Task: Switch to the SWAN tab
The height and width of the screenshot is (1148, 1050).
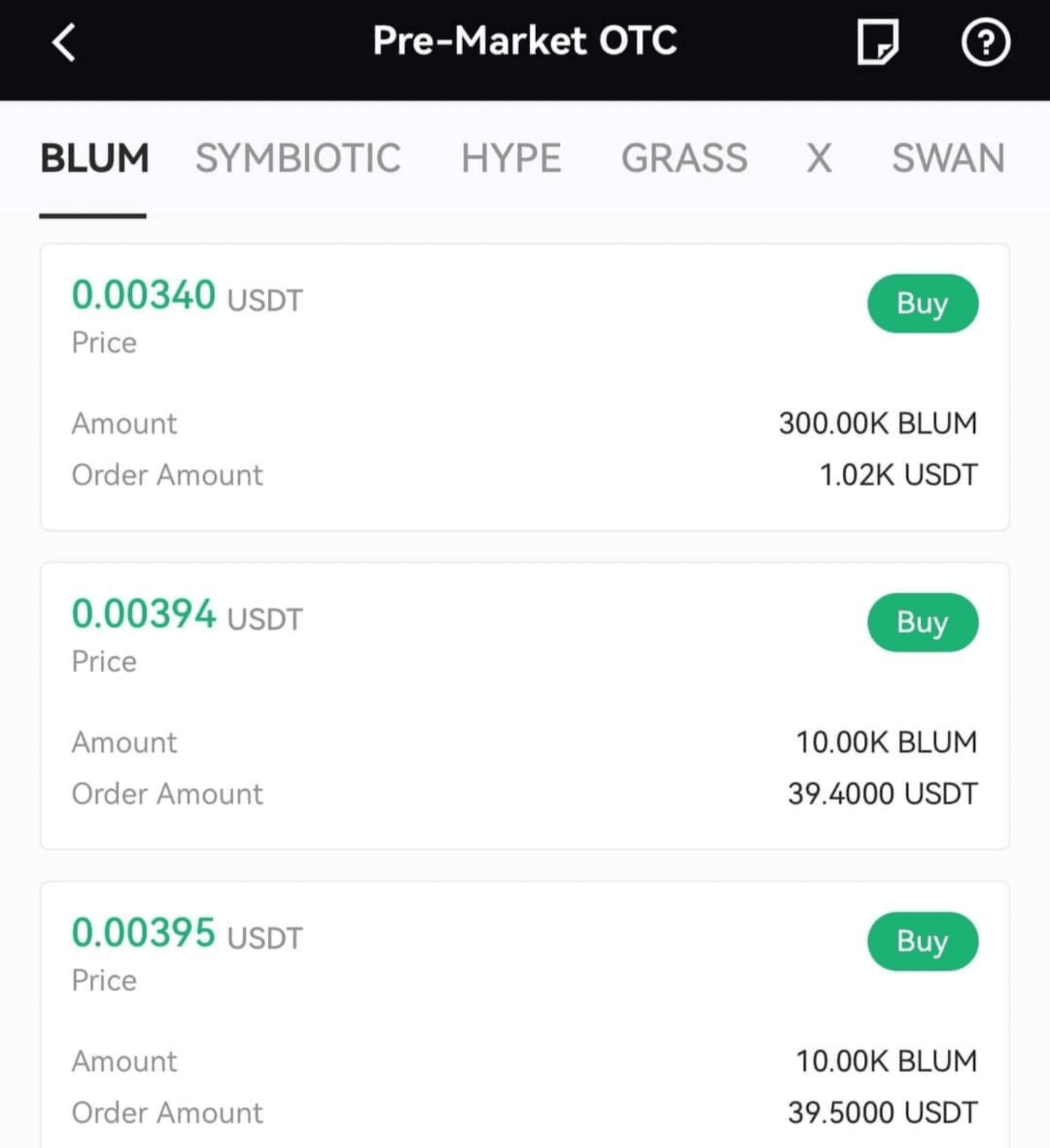Action: pyautogui.click(x=948, y=158)
